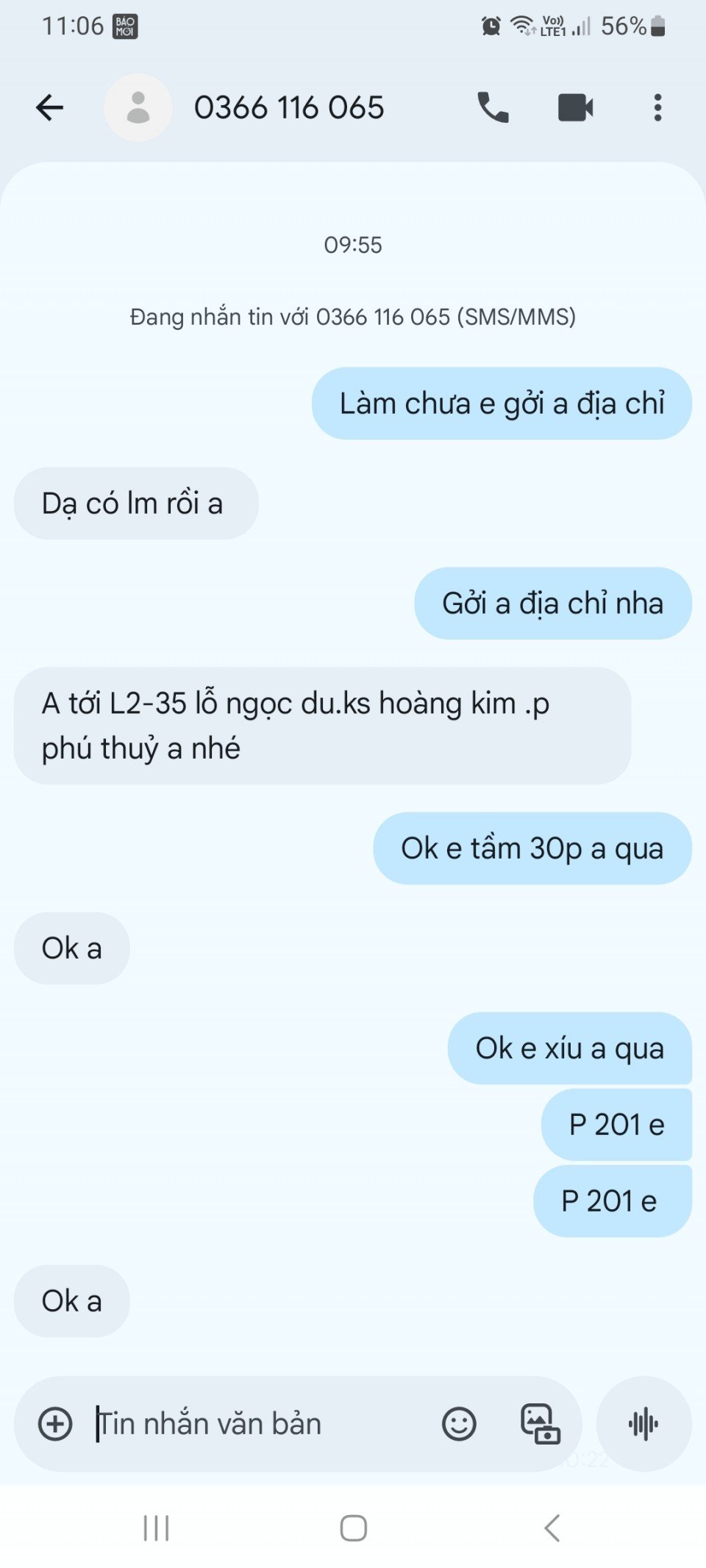Record a voice message
Viewport: 706px width, 1568px height.
click(643, 1424)
